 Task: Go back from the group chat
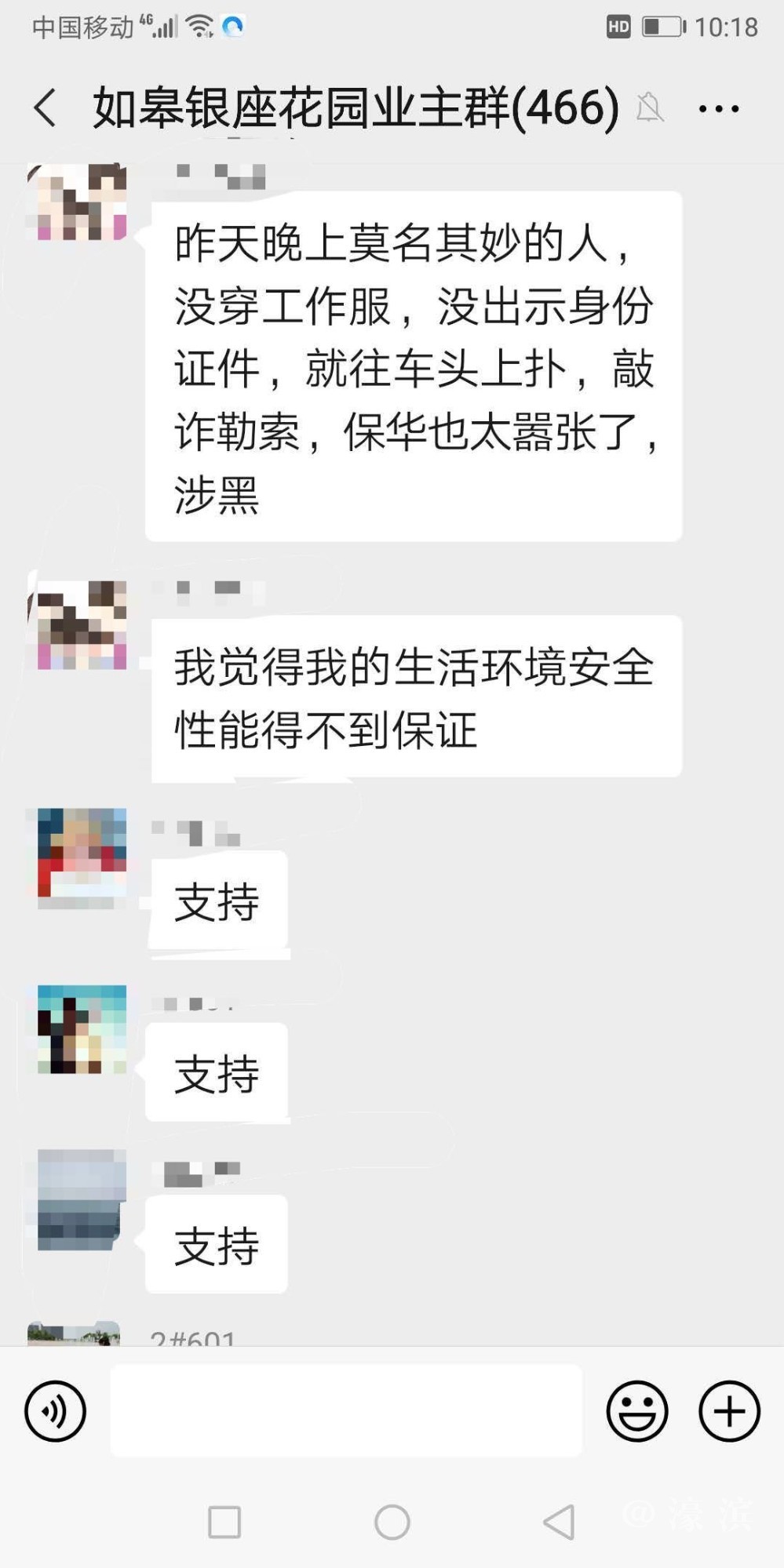click(x=46, y=107)
